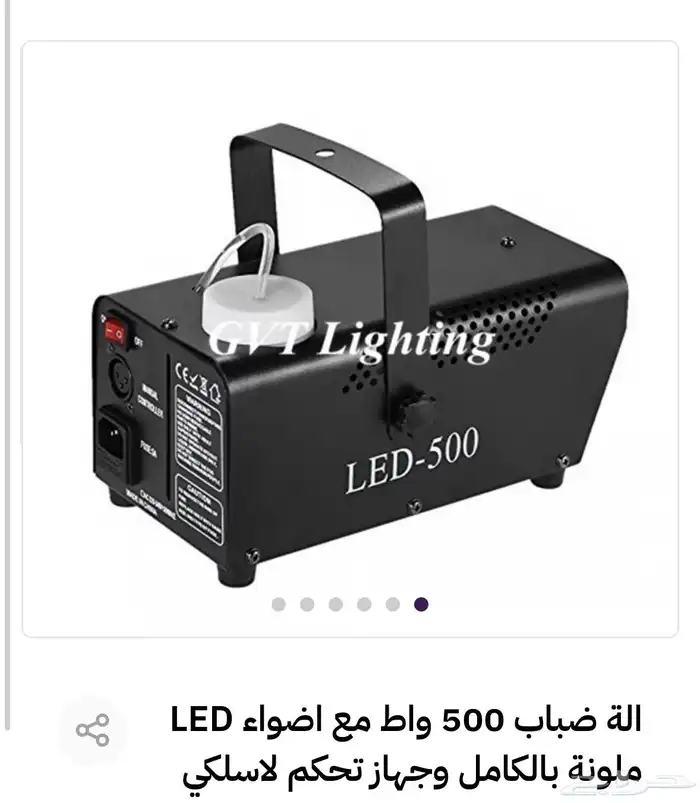Share this fog machine listing
The height and width of the screenshot is (803, 700).
[x=93, y=730]
